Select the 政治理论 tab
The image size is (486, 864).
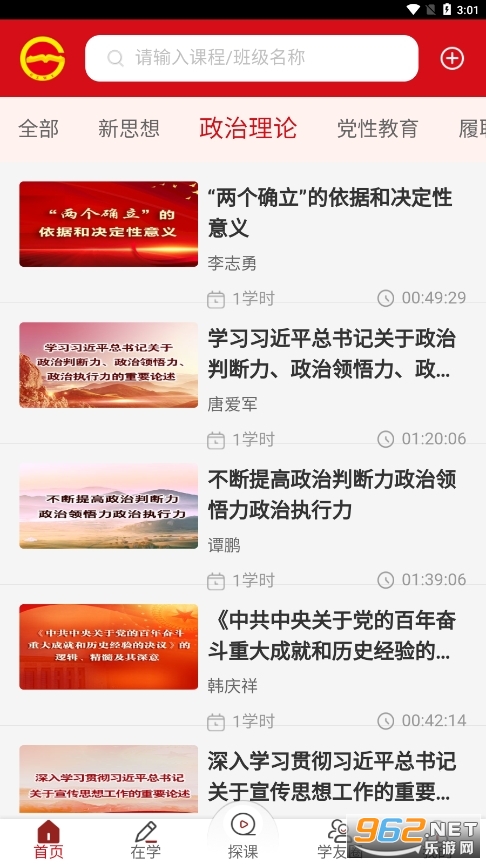248,128
